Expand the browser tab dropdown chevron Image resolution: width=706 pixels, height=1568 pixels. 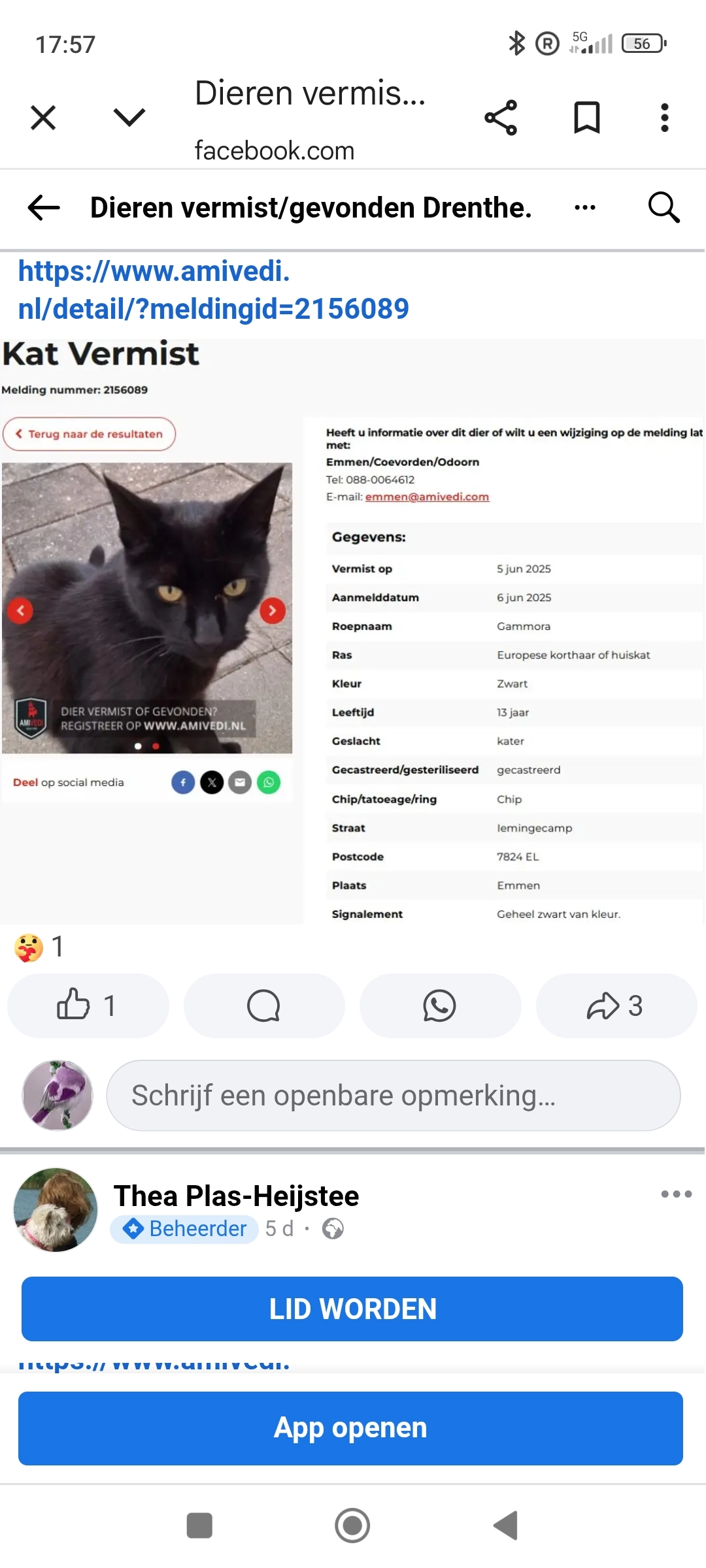[x=129, y=118]
